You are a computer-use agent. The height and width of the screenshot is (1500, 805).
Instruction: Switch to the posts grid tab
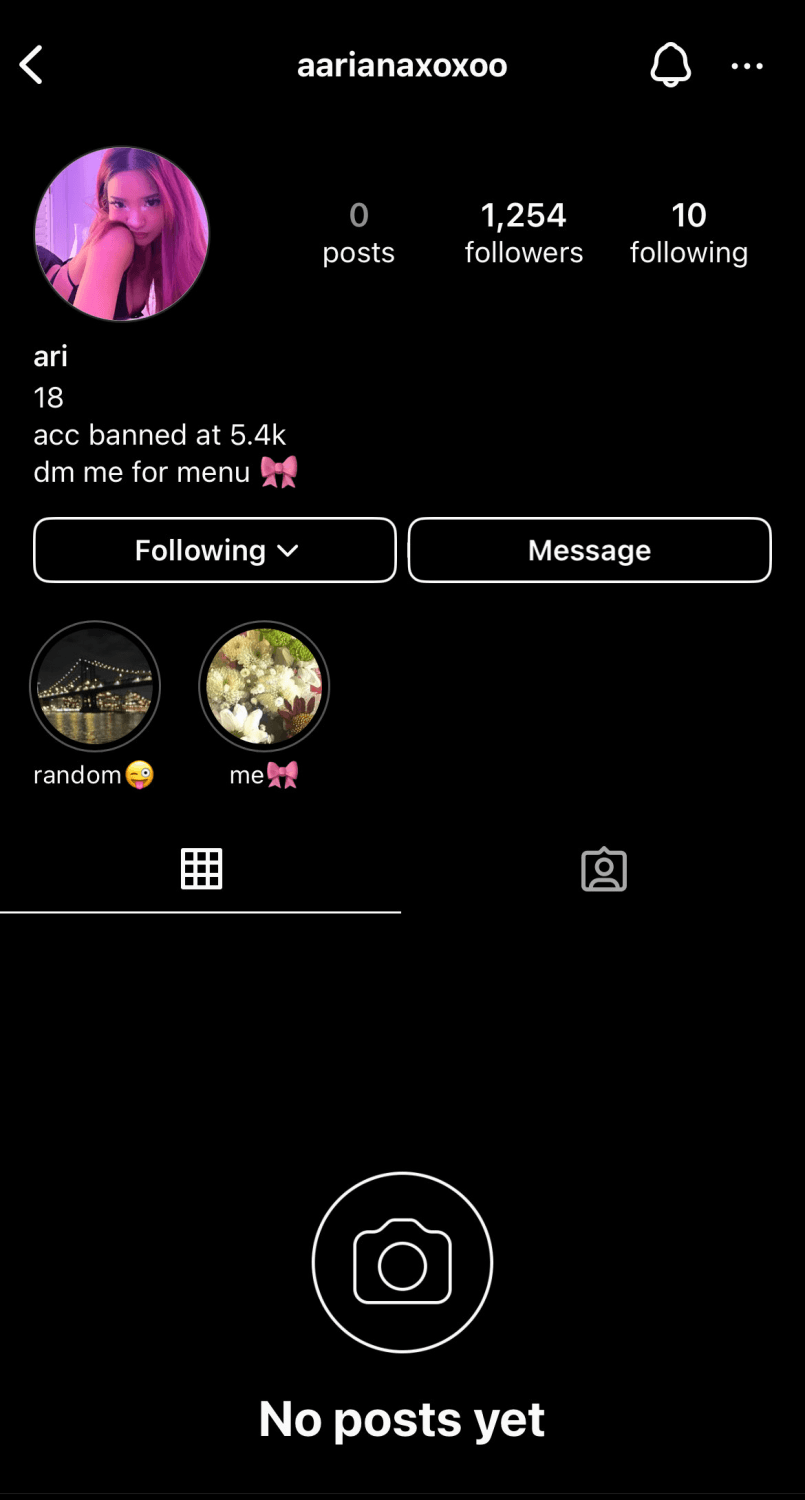coord(201,869)
